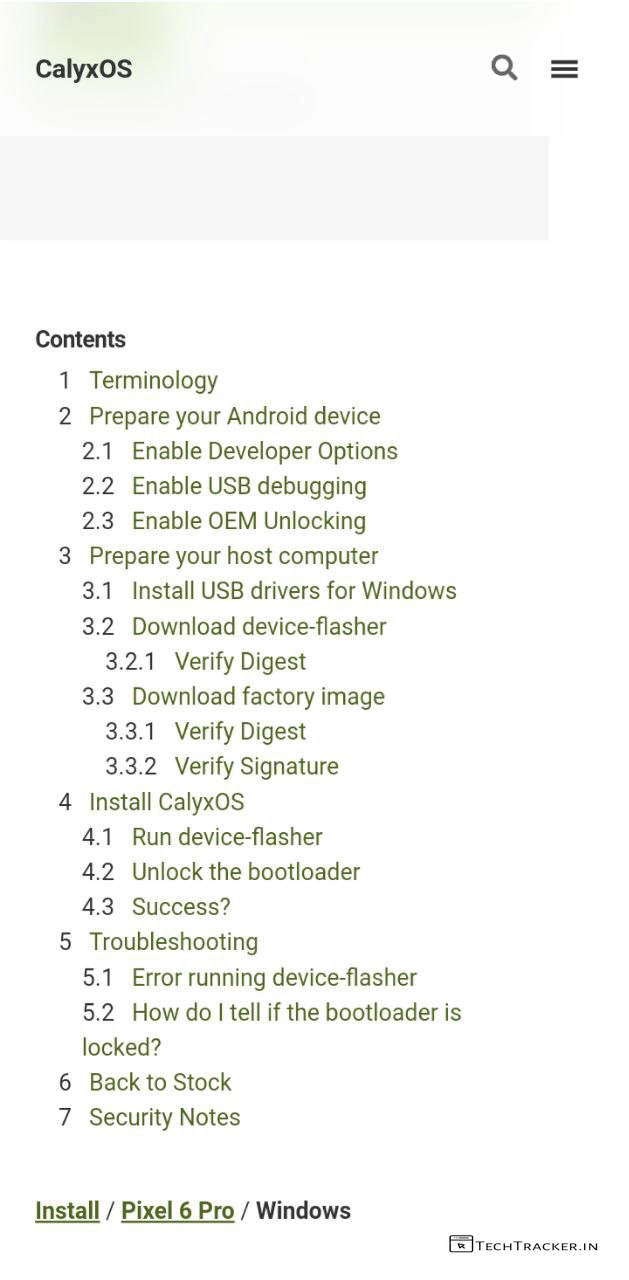Open the Pixel 6 Pro breadcrumb link
Viewport: 629px width, 1280px height.
point(177,1210)
